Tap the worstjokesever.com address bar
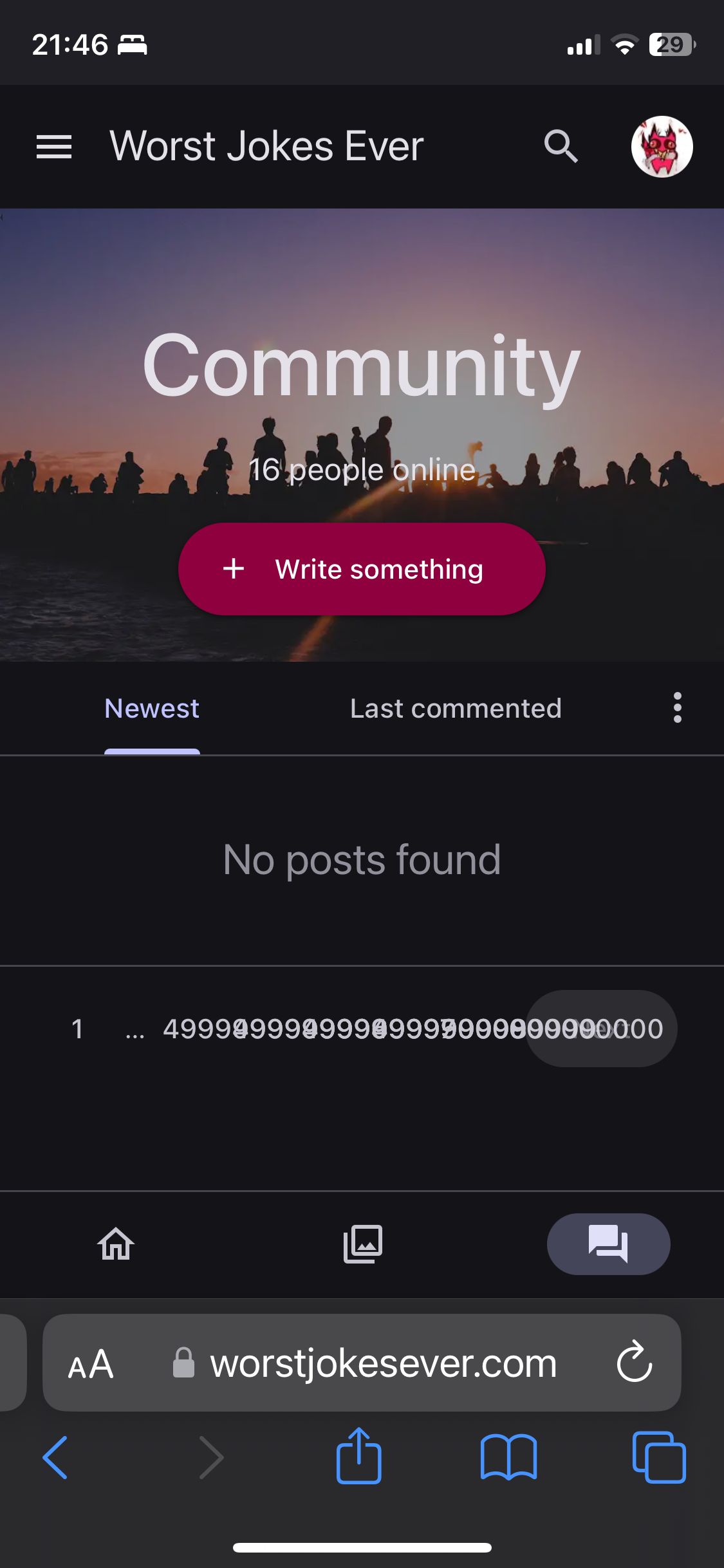This screenshot has width=724, height=1568. click(384, 1363)
